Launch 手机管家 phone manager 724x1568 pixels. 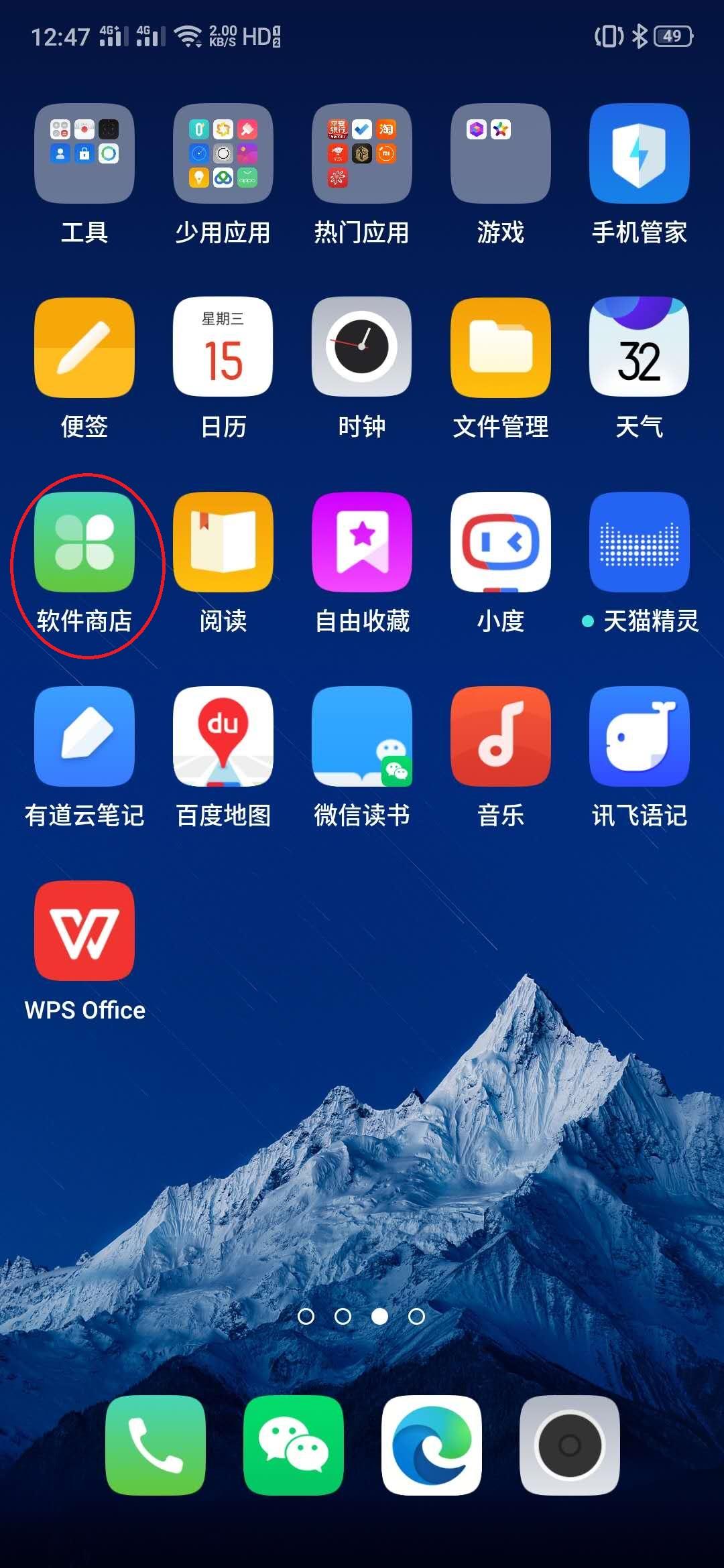click(640, 153)
